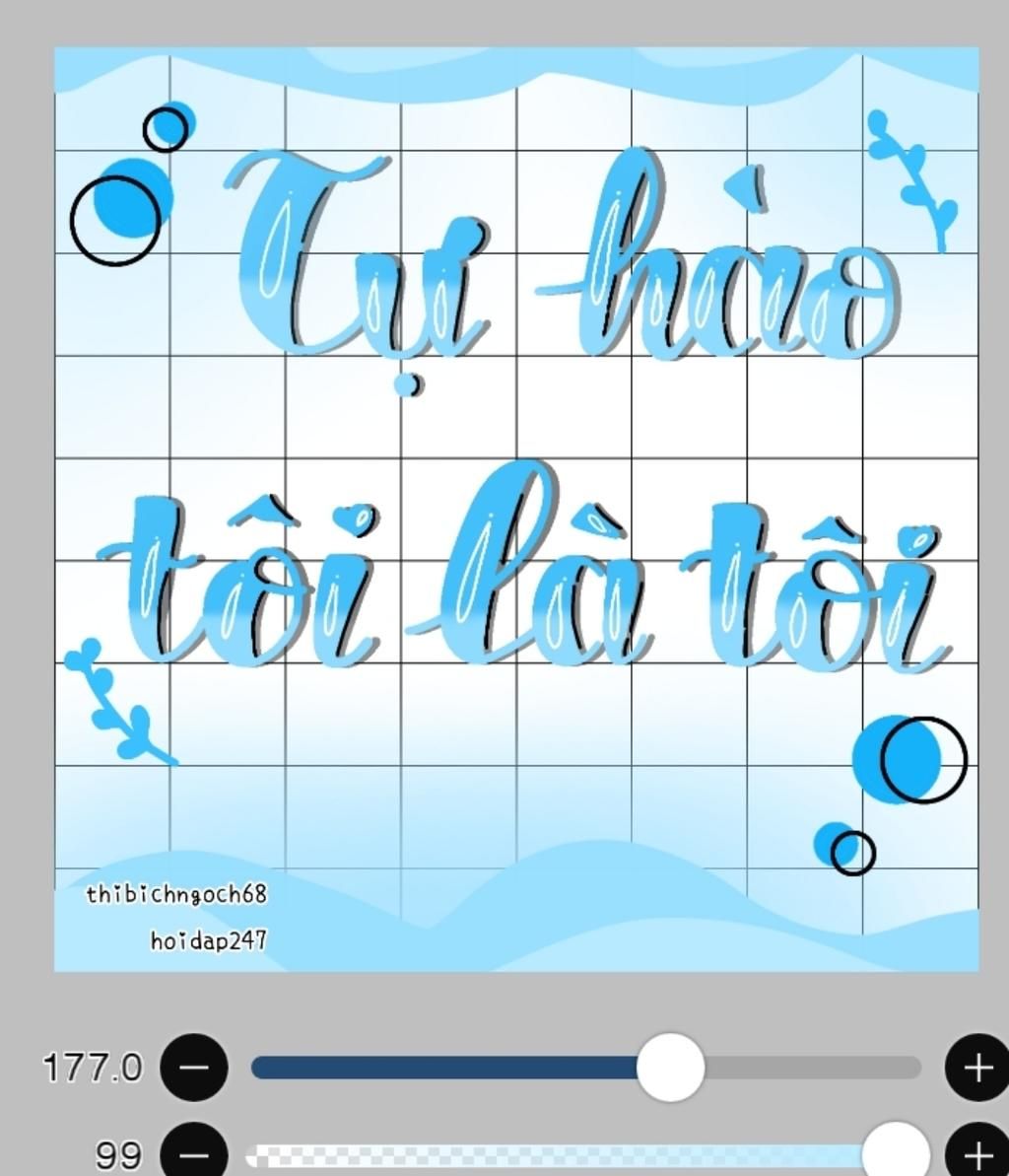Image resolution: width=1009 pixels, height=1176 pixels.
Task: Lower the 99 opacity value with minus
Action: coord(194,1153)
